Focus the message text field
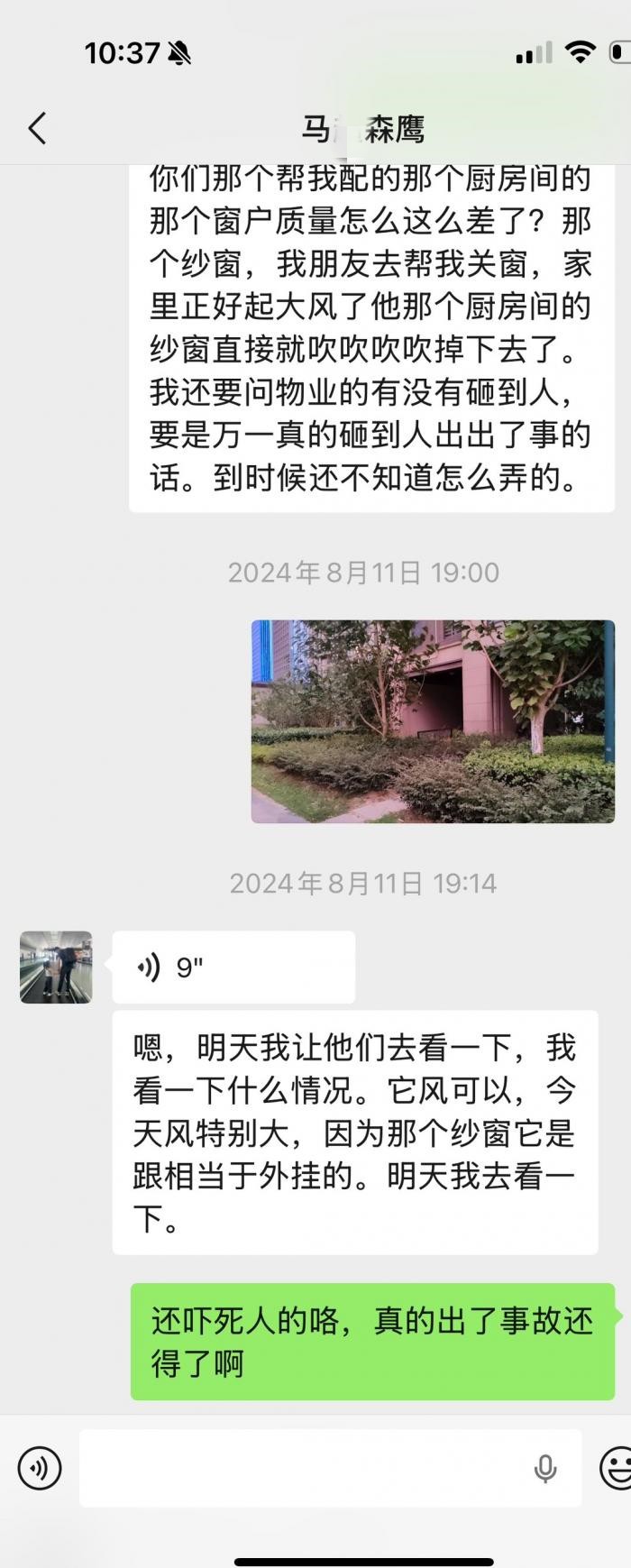Image resolution: width=631 pixels, height=1568 pixels. (x=297, y=1469)
